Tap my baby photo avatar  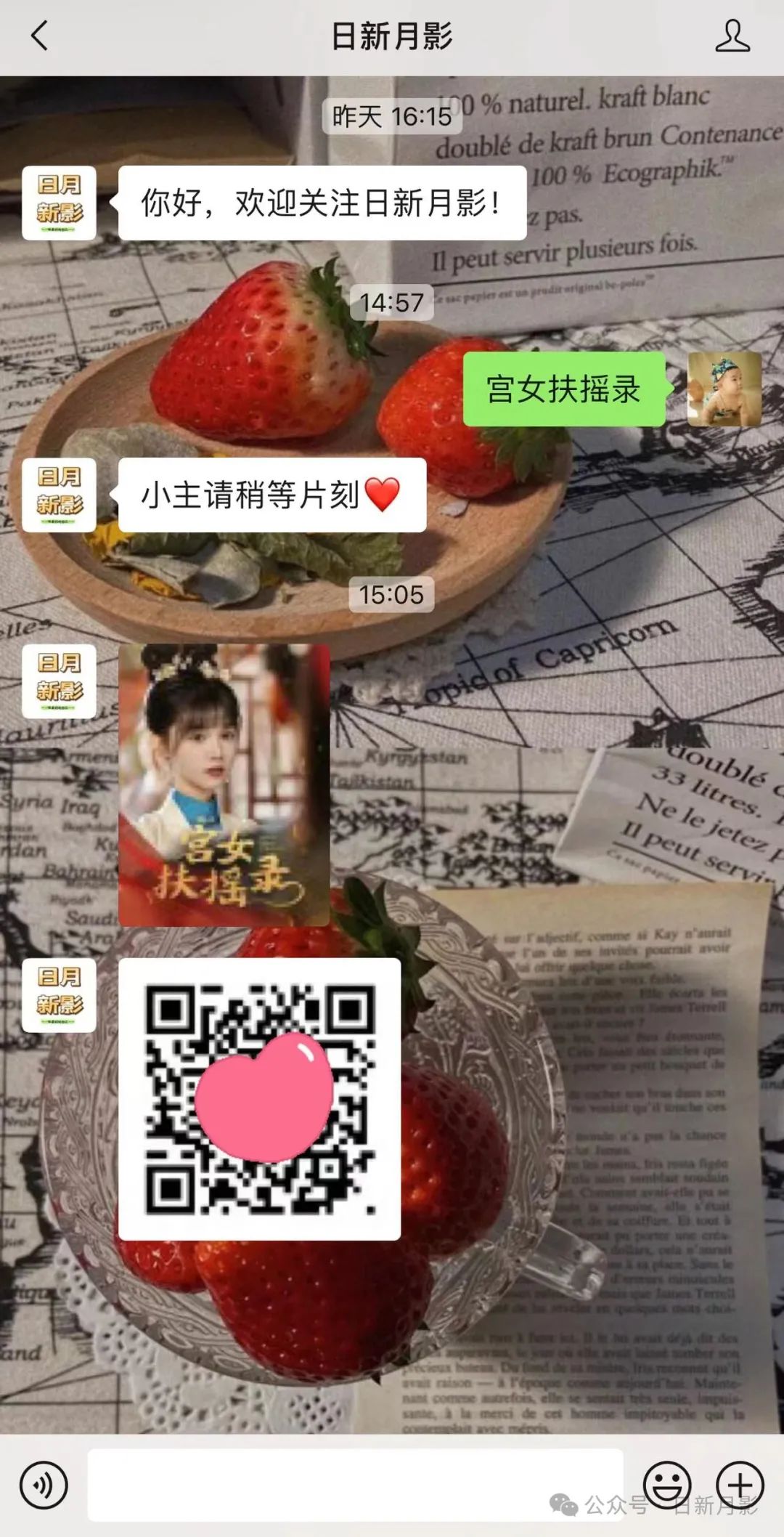pyautogui.click(x=724, y=389)
